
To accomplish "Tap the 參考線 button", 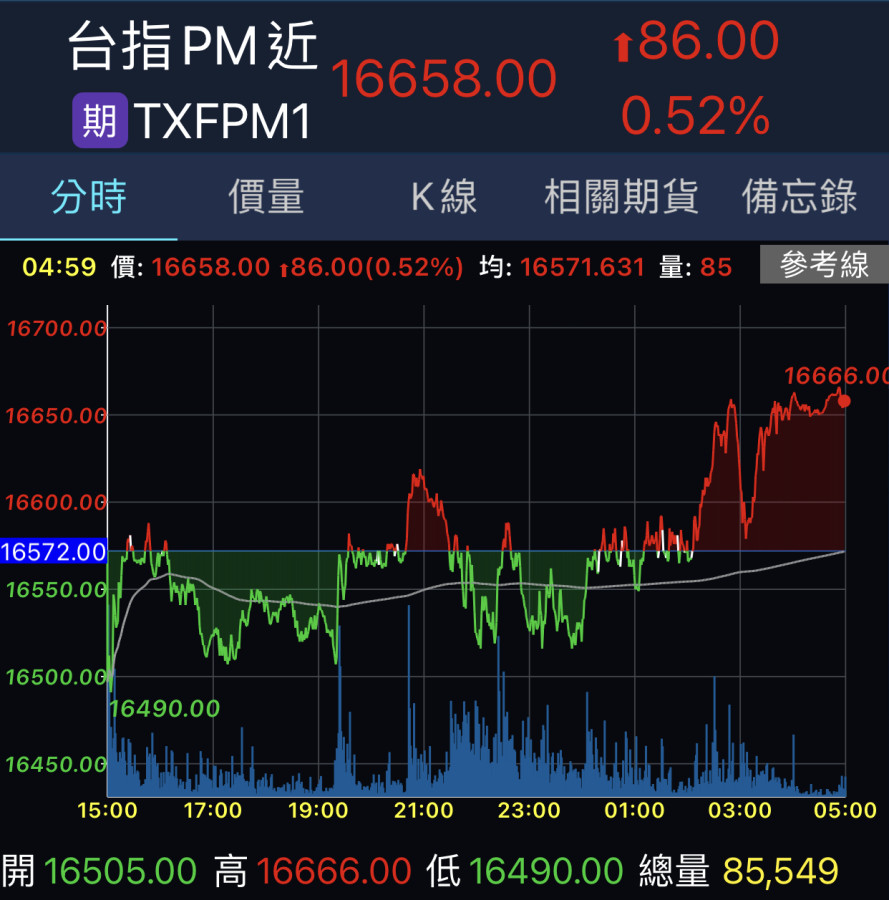I will pos(823,266).
